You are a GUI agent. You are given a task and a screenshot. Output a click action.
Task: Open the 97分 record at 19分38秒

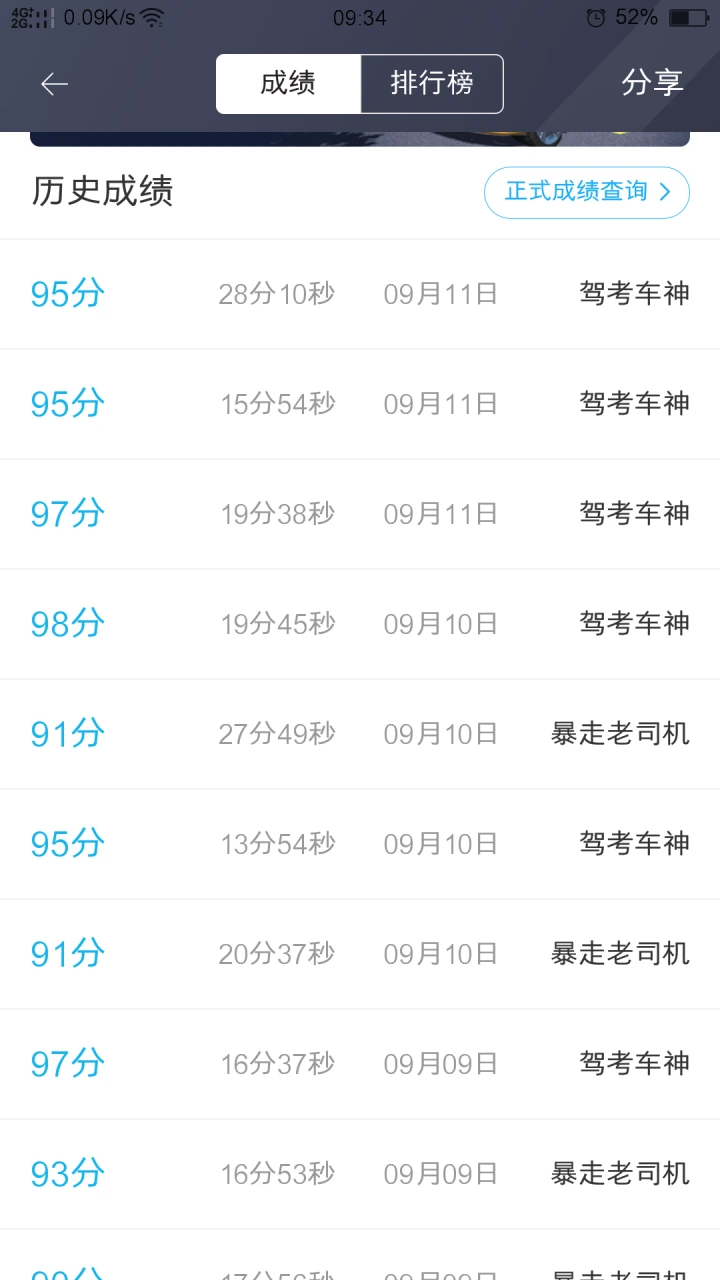pyautogui.click(x=360, y=514)
